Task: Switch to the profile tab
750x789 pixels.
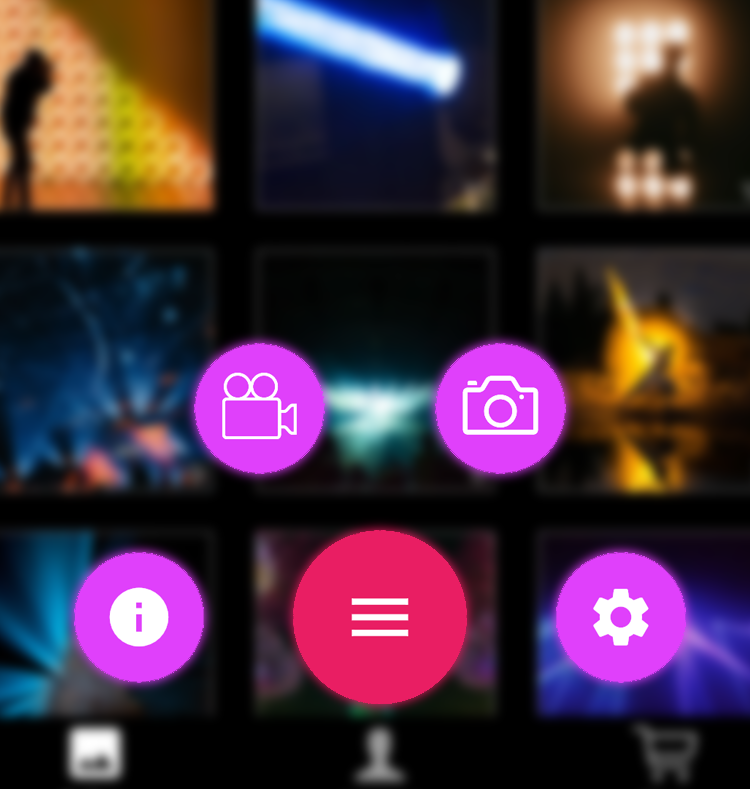Action: (x=380, y=754)
